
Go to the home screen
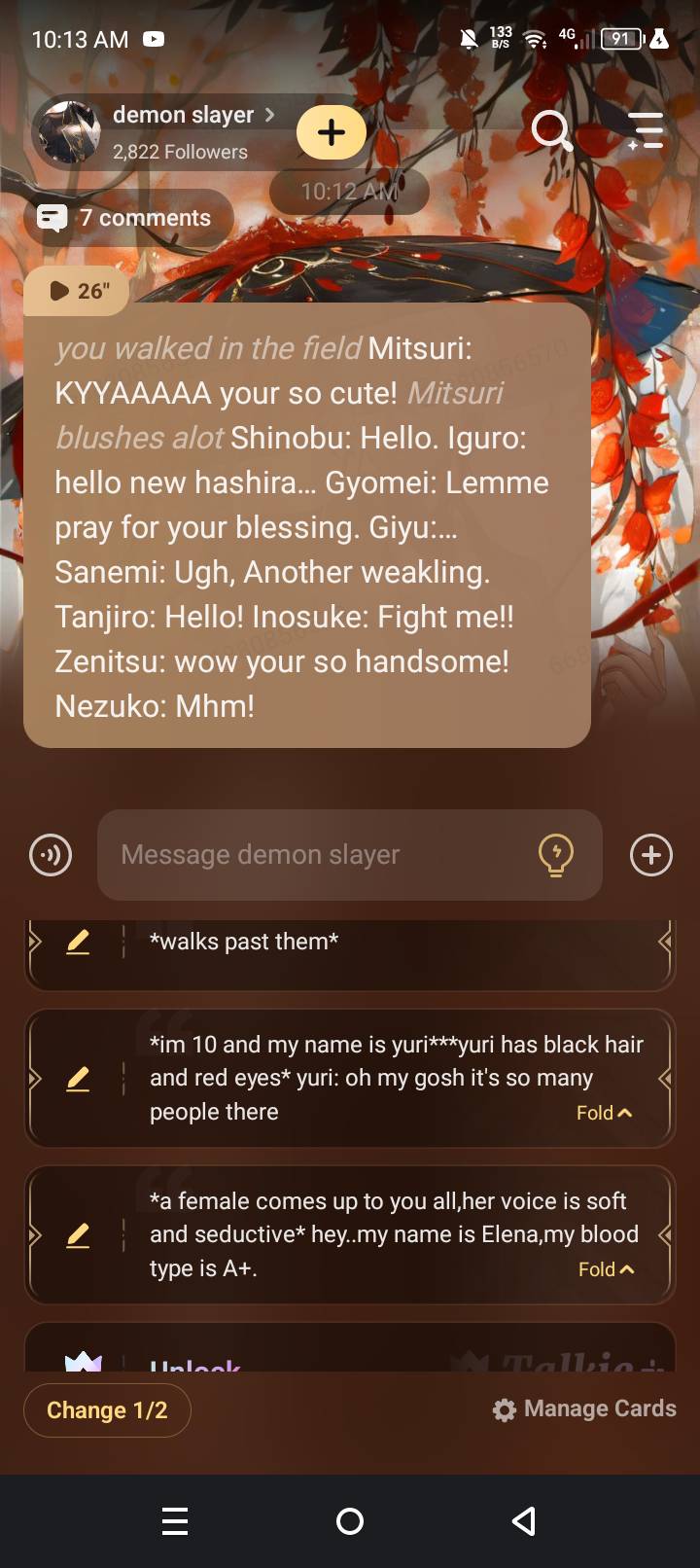(350, 1521)
